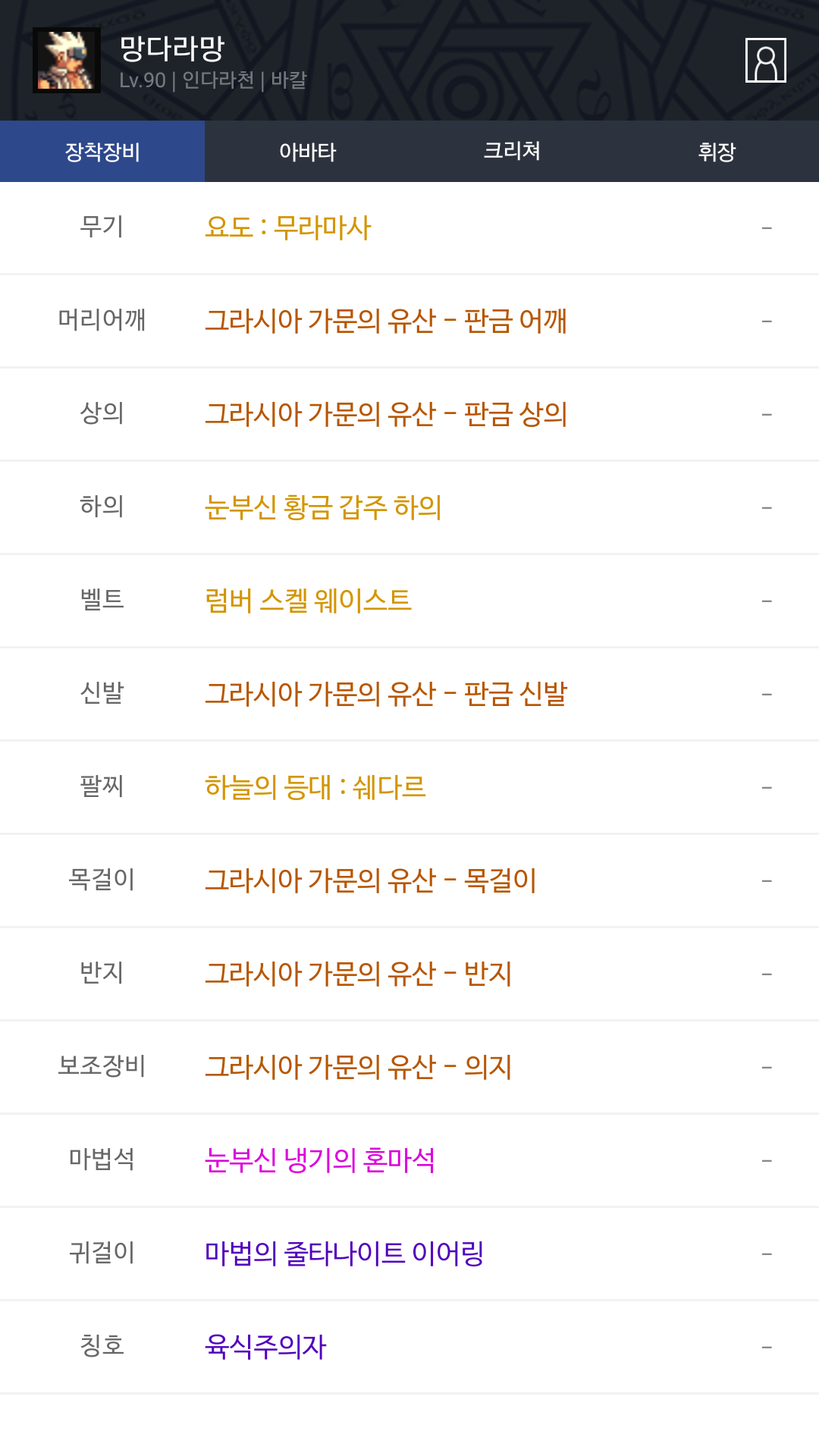Open 눈부신 황금 갑주 하의 item
819x1456 pixels.
click(323, 507)
